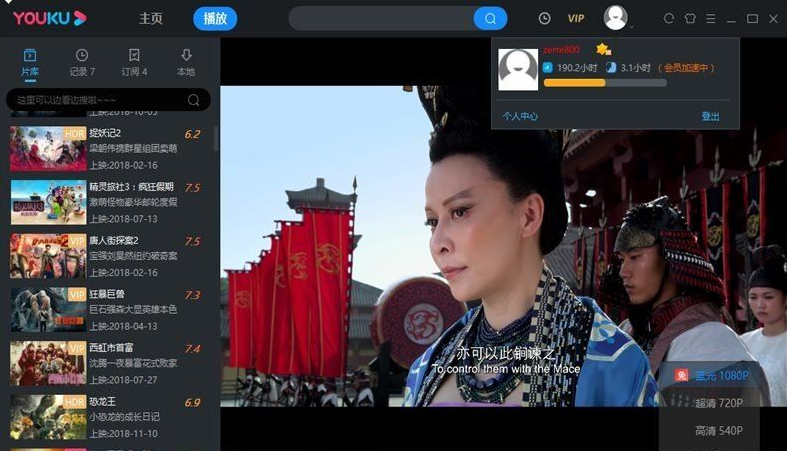Screen dimensions: 787x451
Task: Open 唐人街探案2 from the list
Action: (x=114, y=241)
